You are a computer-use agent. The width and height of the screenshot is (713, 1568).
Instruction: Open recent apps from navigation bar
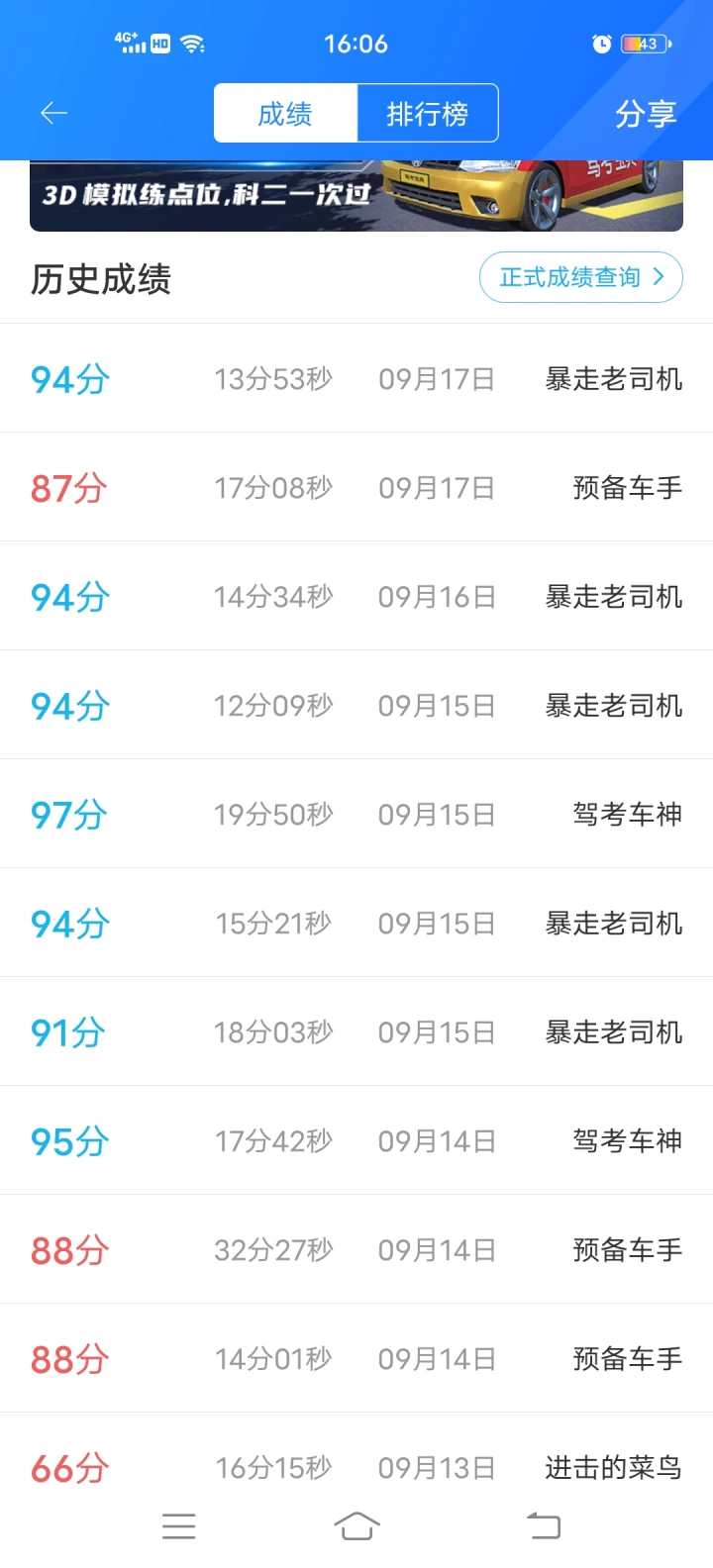point(179,1526)
